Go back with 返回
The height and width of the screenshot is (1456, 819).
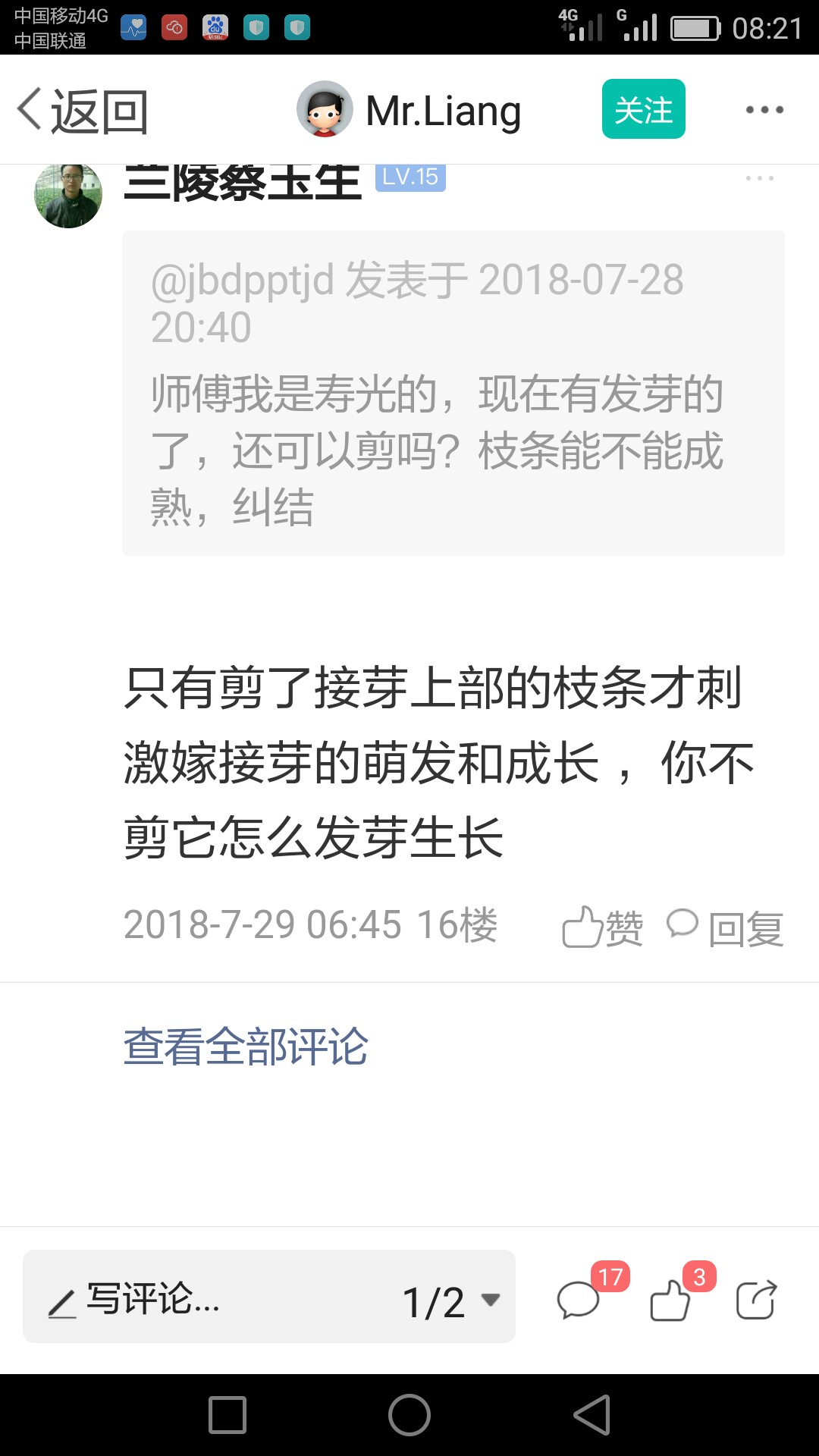click(83, 111)
